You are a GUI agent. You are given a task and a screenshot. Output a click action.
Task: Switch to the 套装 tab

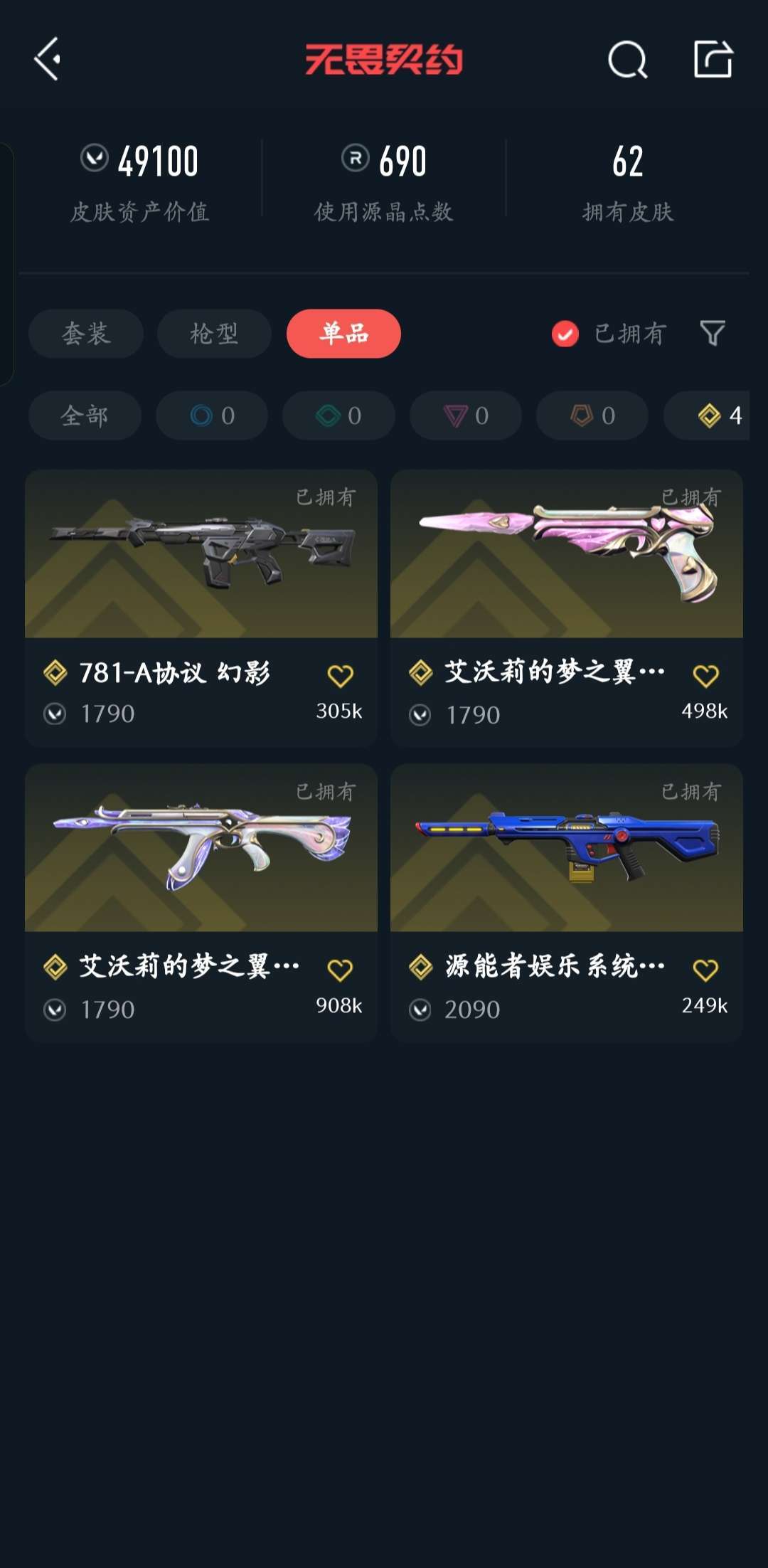click(x=86, y=334)
